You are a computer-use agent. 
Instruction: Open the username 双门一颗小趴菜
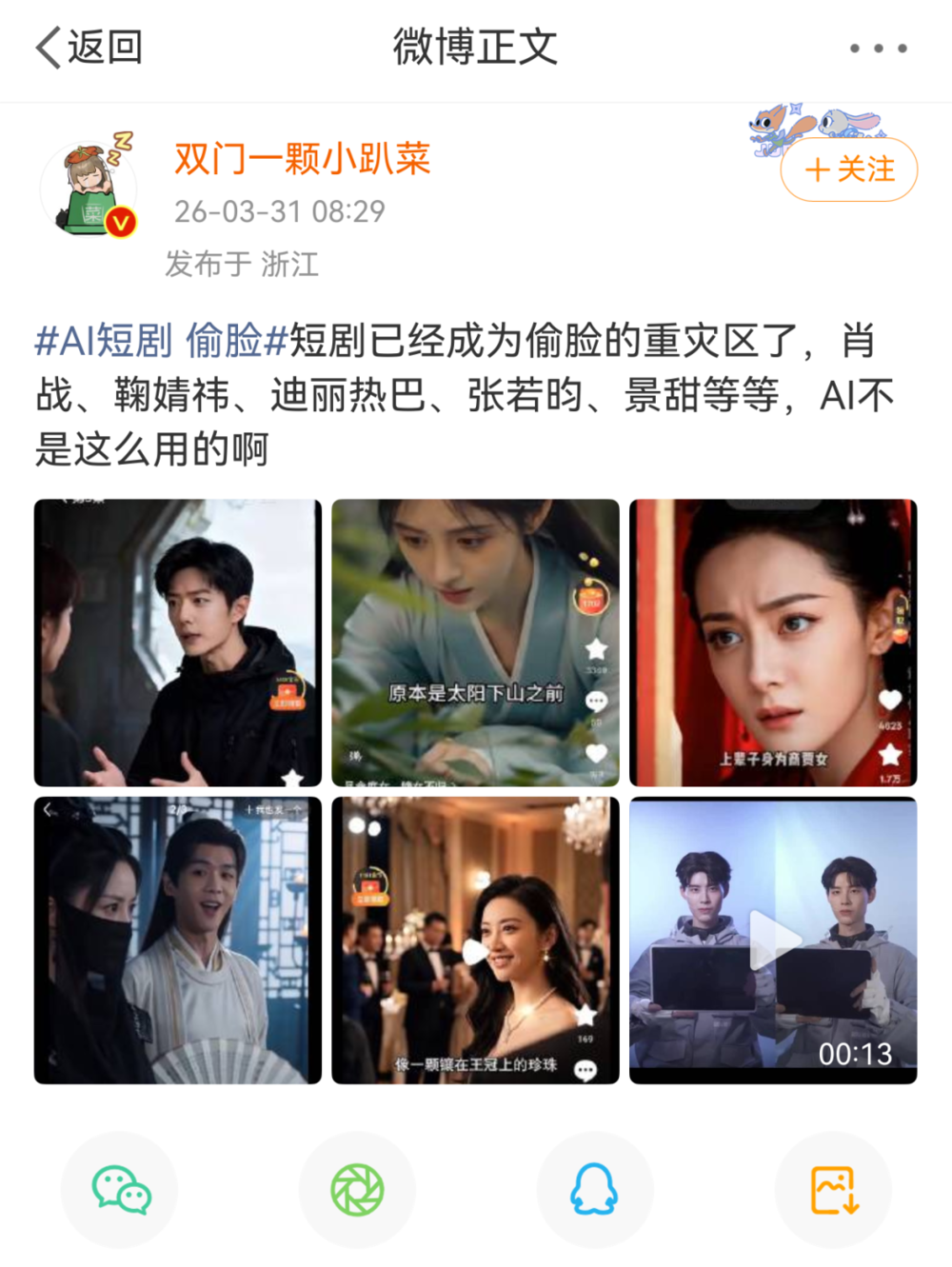302,158
